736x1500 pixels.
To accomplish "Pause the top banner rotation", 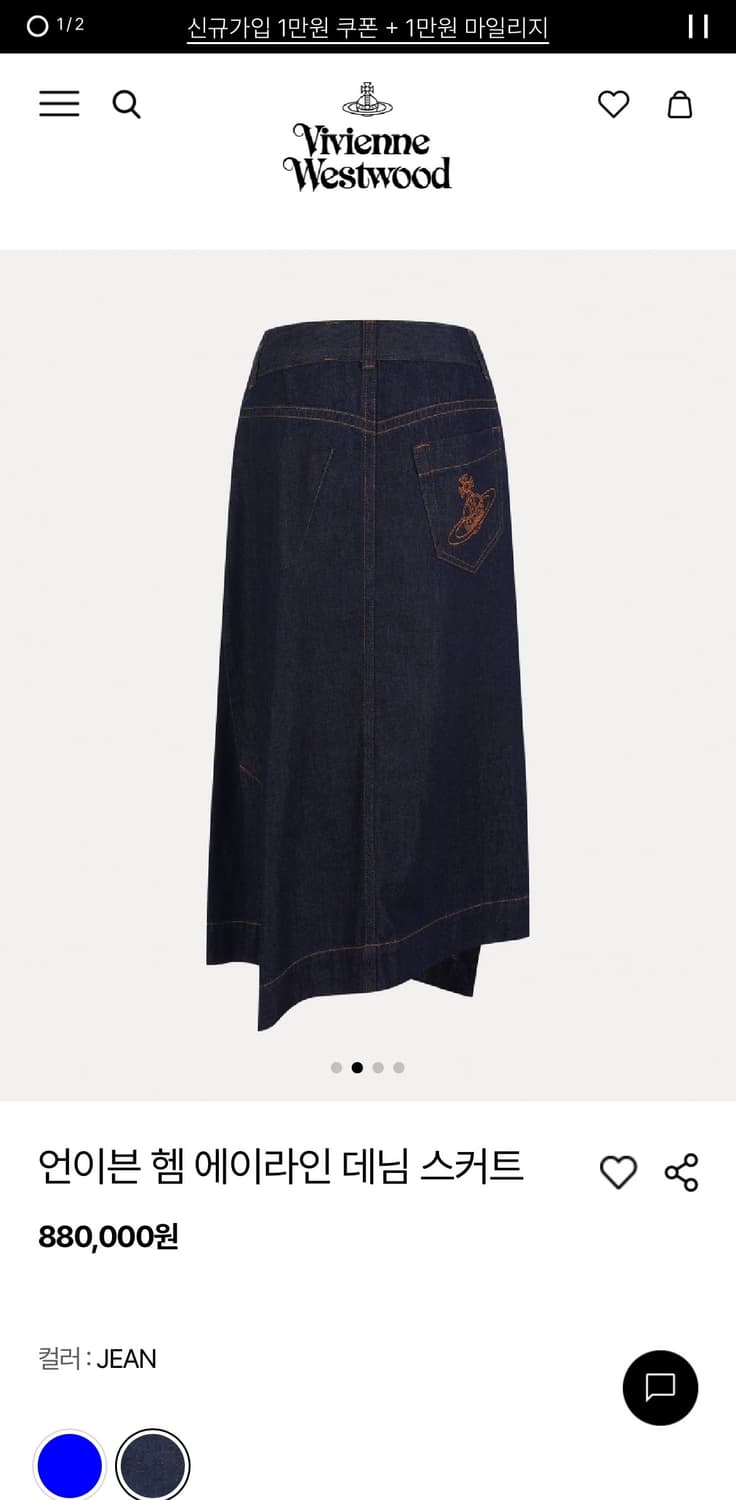I will pos(698,27).
